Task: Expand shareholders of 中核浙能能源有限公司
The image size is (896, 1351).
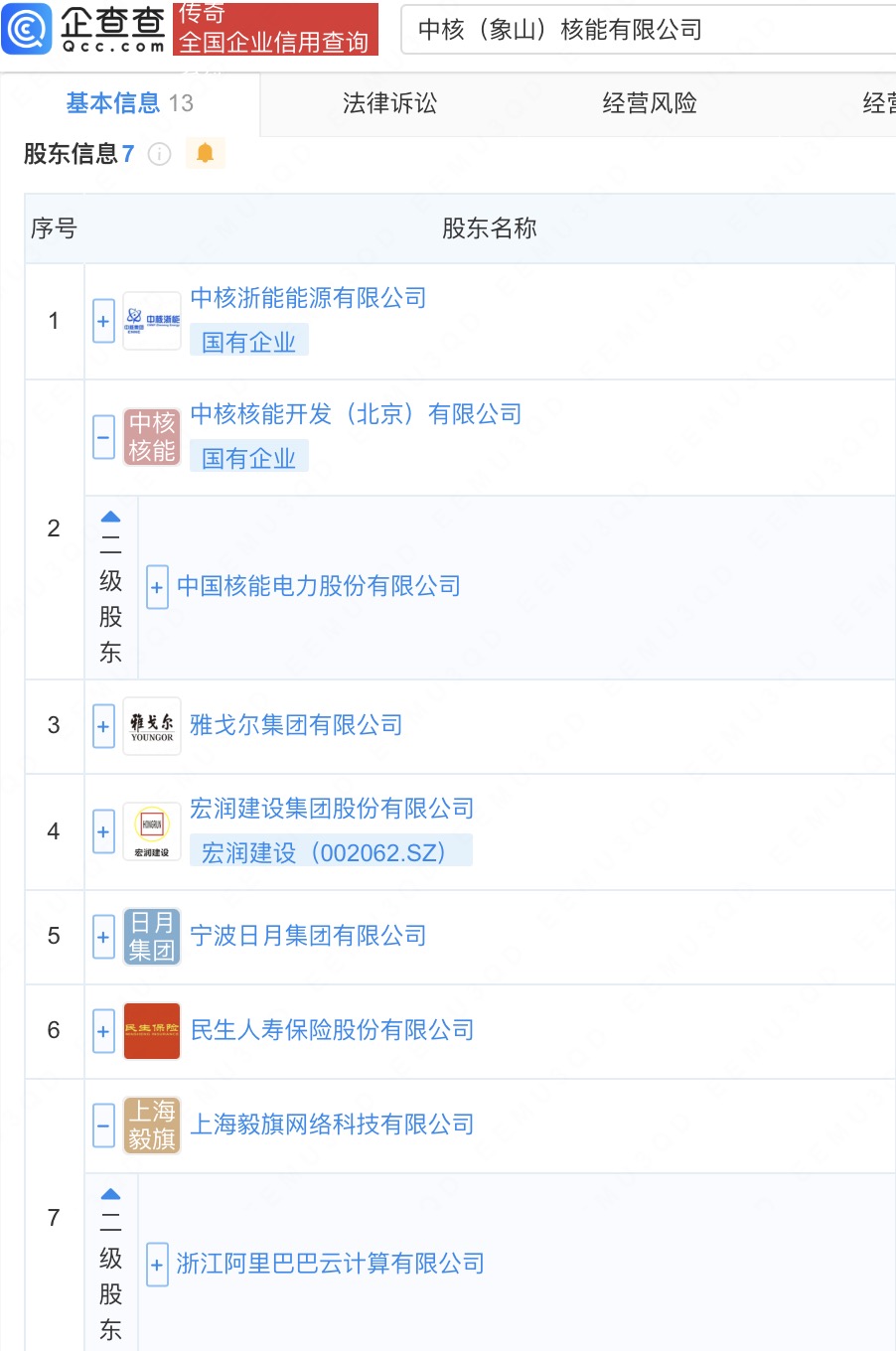Action: pos(103,321)
